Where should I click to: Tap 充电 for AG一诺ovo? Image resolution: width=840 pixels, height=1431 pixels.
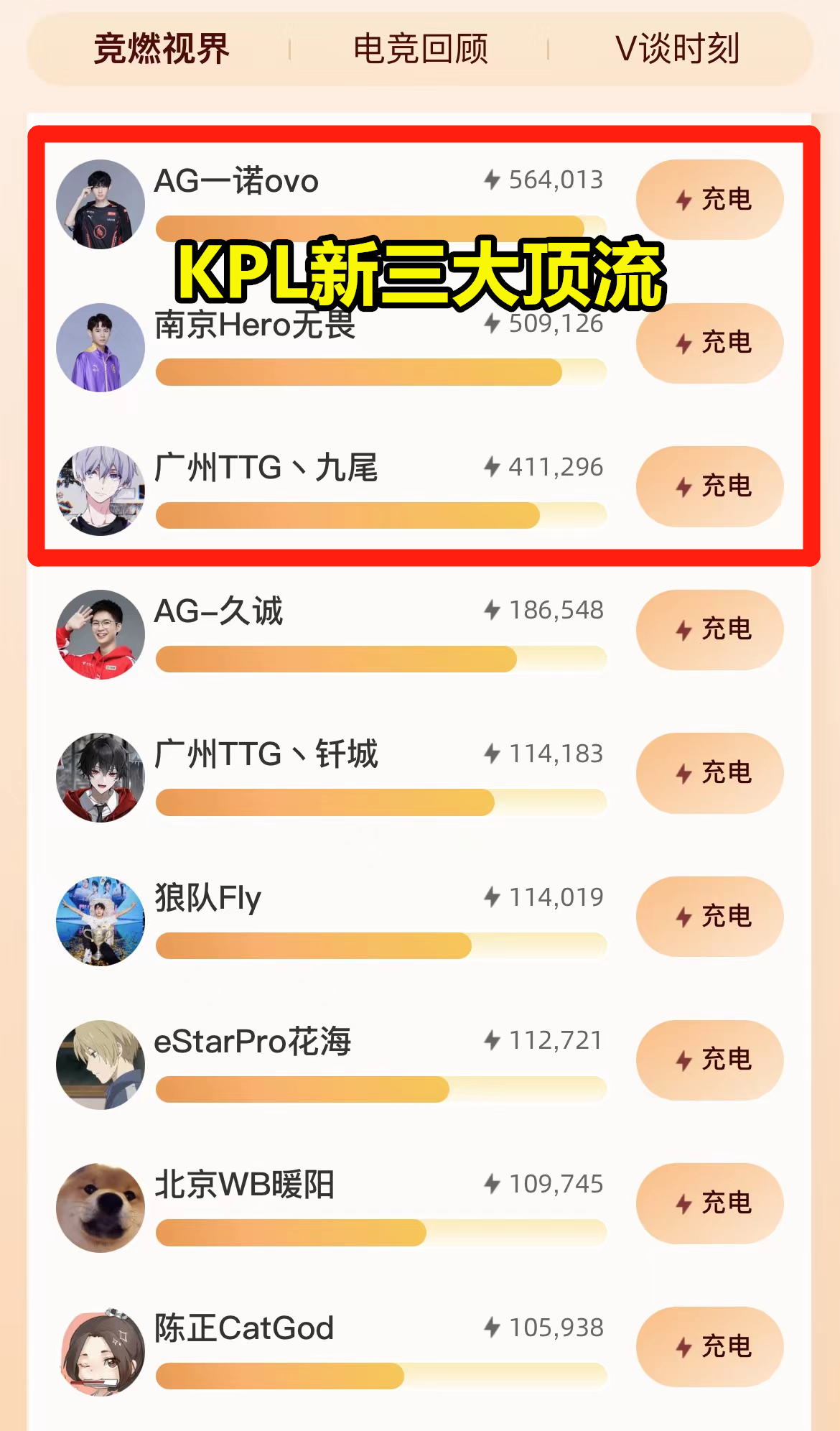point(709,200)
